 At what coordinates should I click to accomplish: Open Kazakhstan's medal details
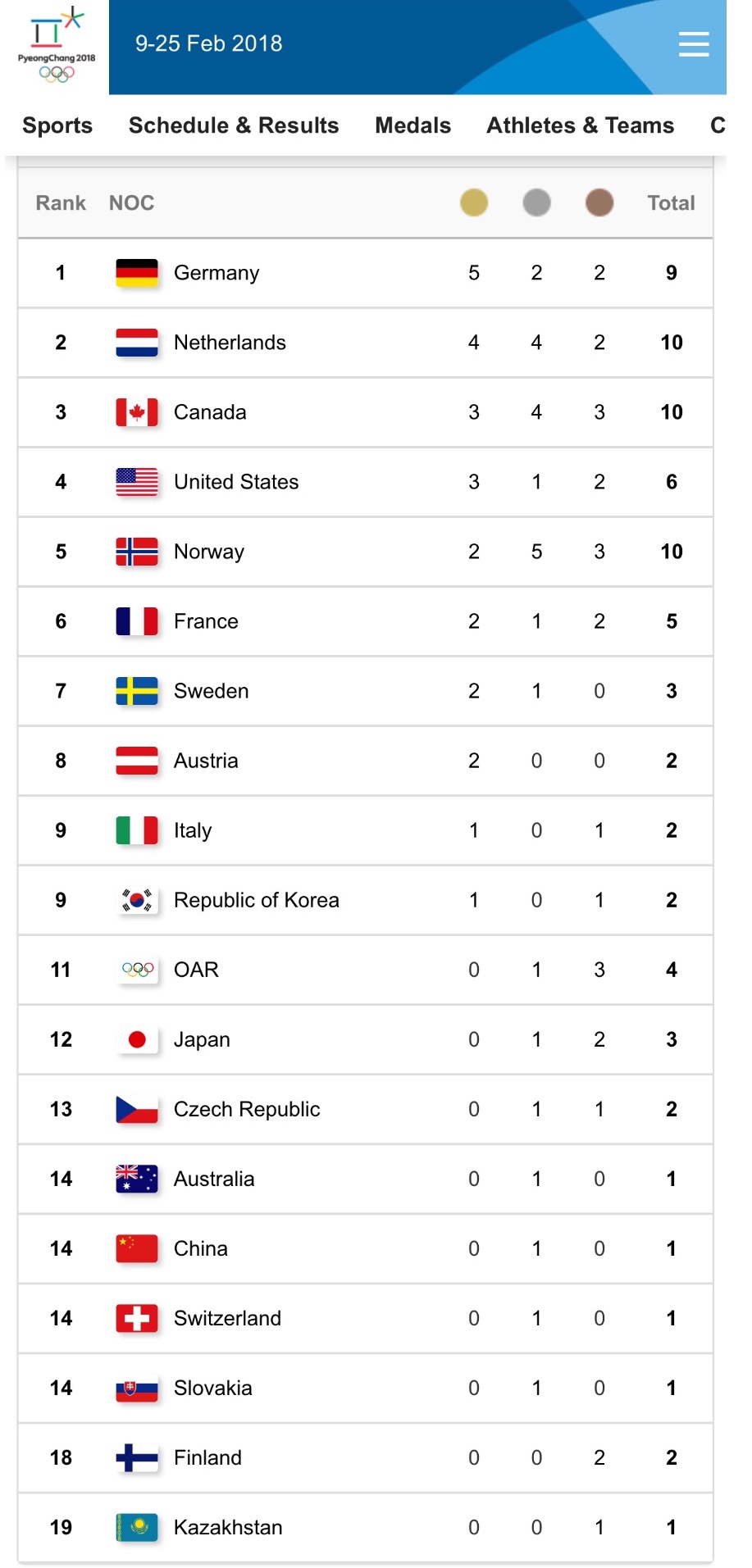tap(366, 1527)
